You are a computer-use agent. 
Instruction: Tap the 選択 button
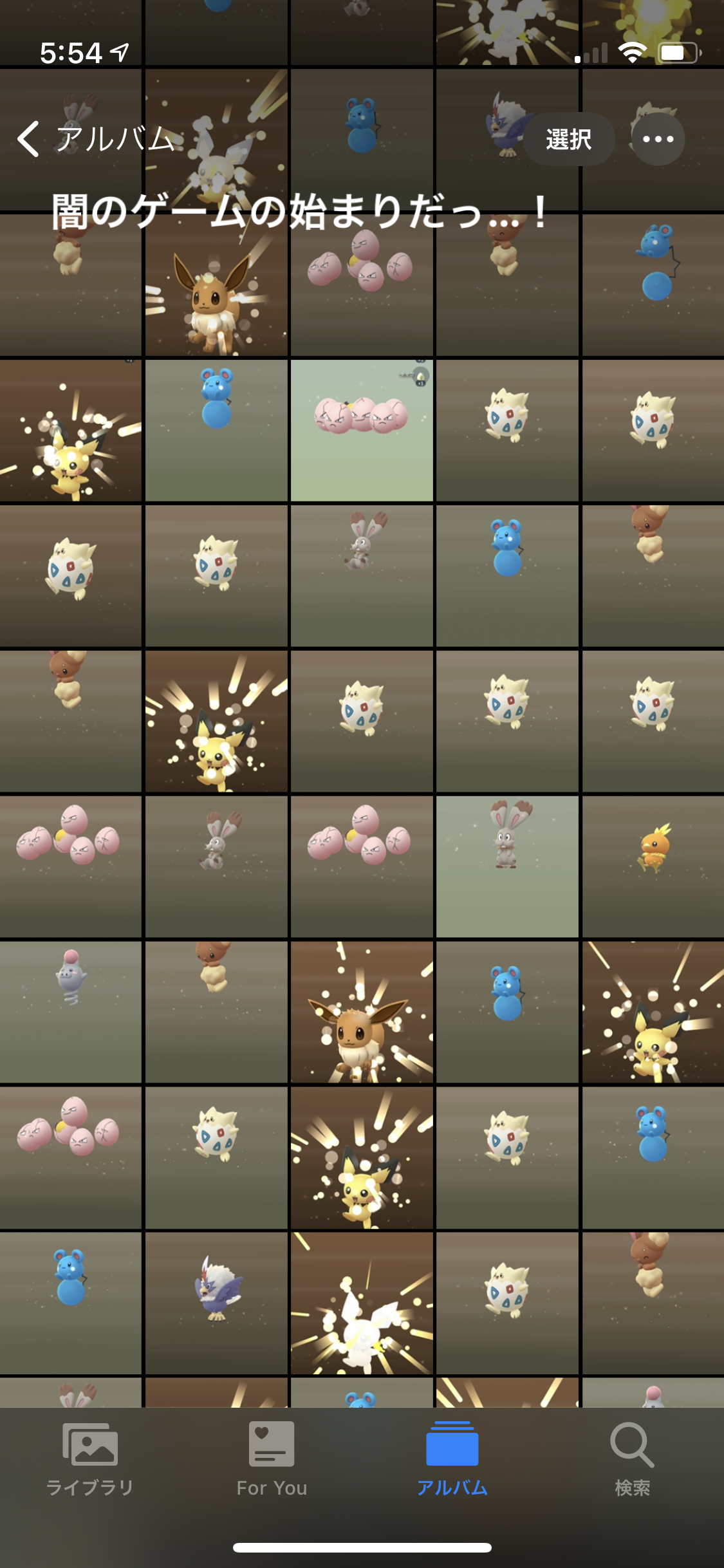coord(568,139)
